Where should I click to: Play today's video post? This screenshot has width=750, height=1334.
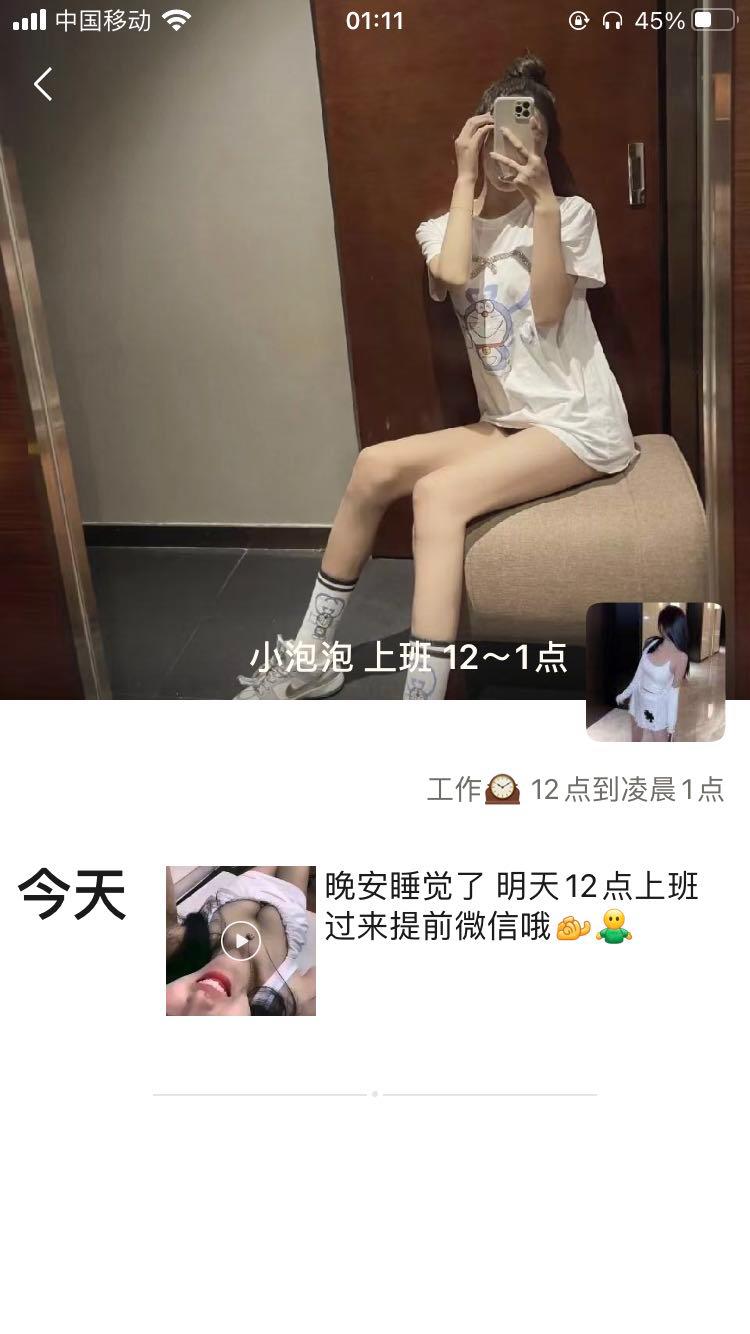(x=241, y=941)
